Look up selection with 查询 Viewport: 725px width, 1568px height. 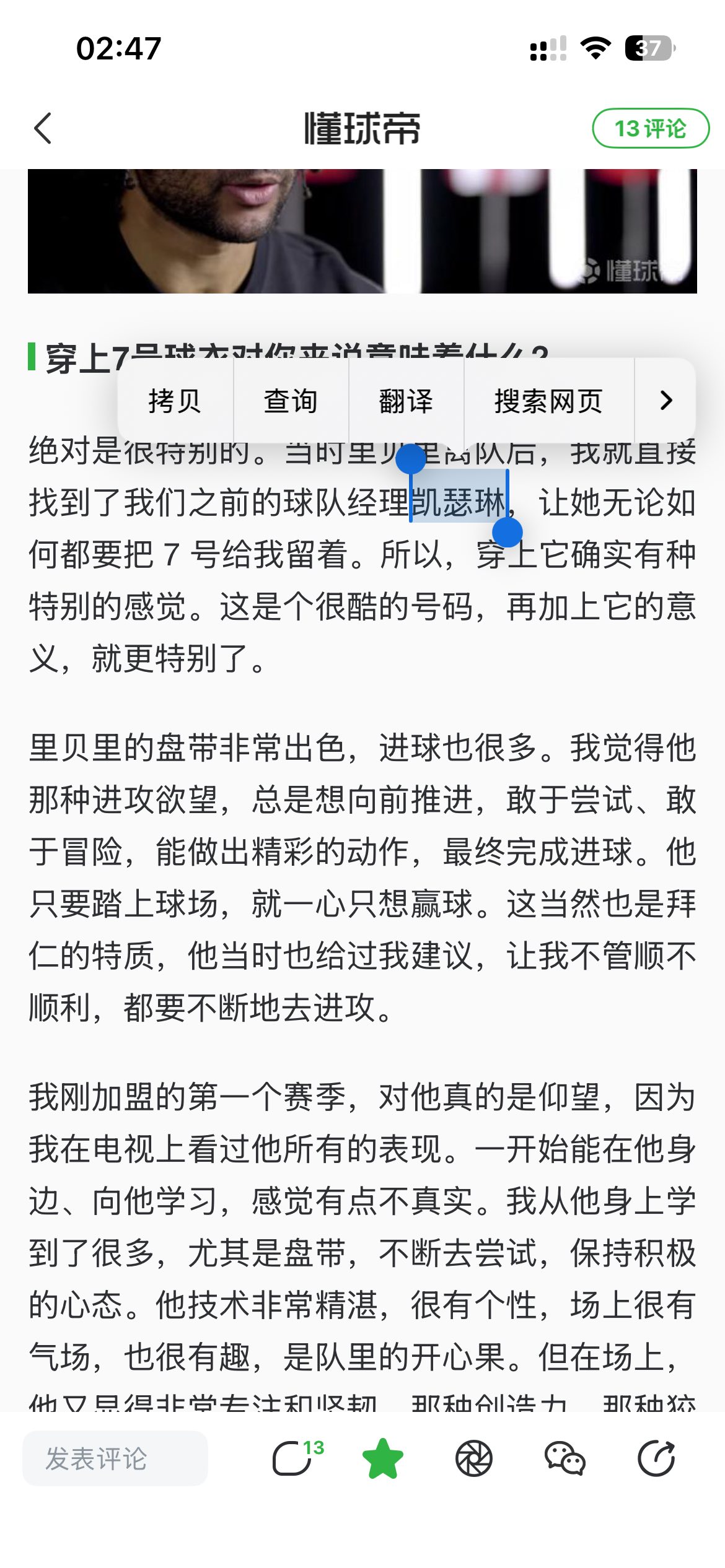(291, 401)
